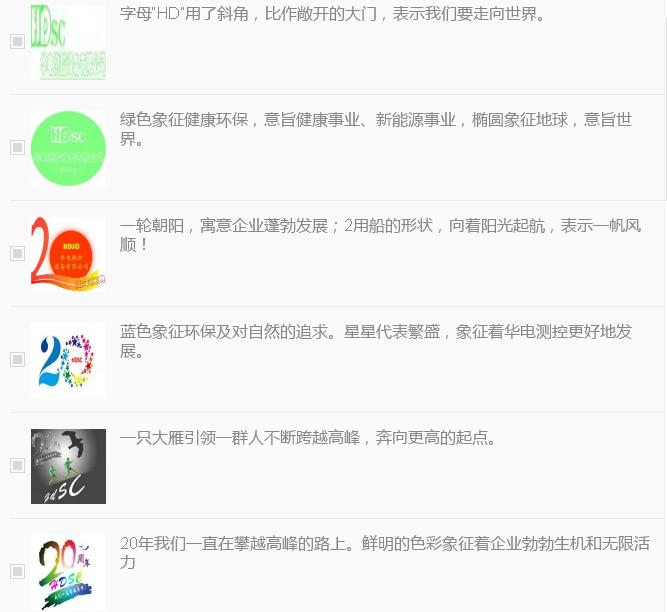View the red sunrise 20 logo image

pyautogui.click(x=68, y=254)
